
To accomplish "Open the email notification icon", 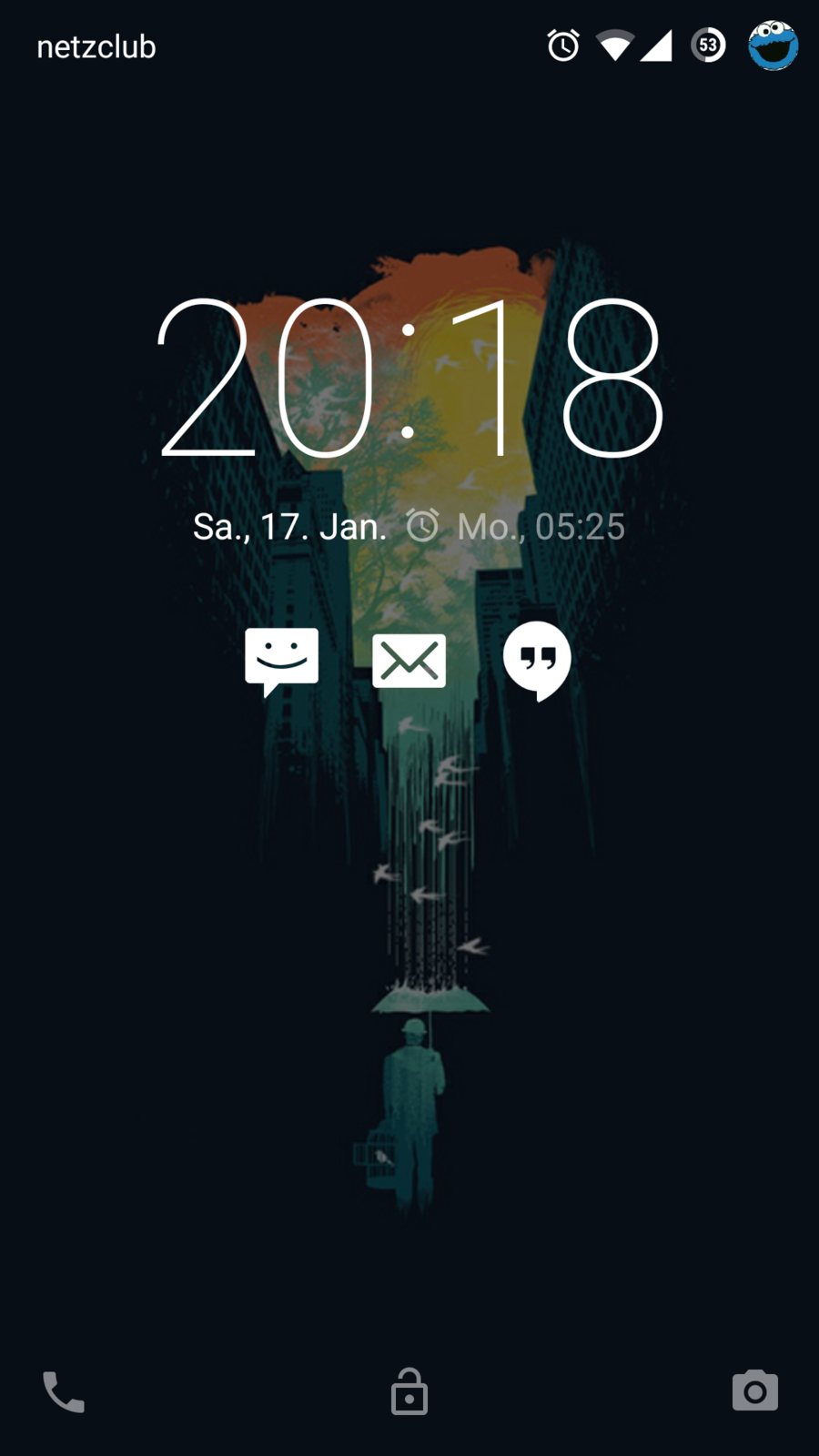I will pos(409,661).
